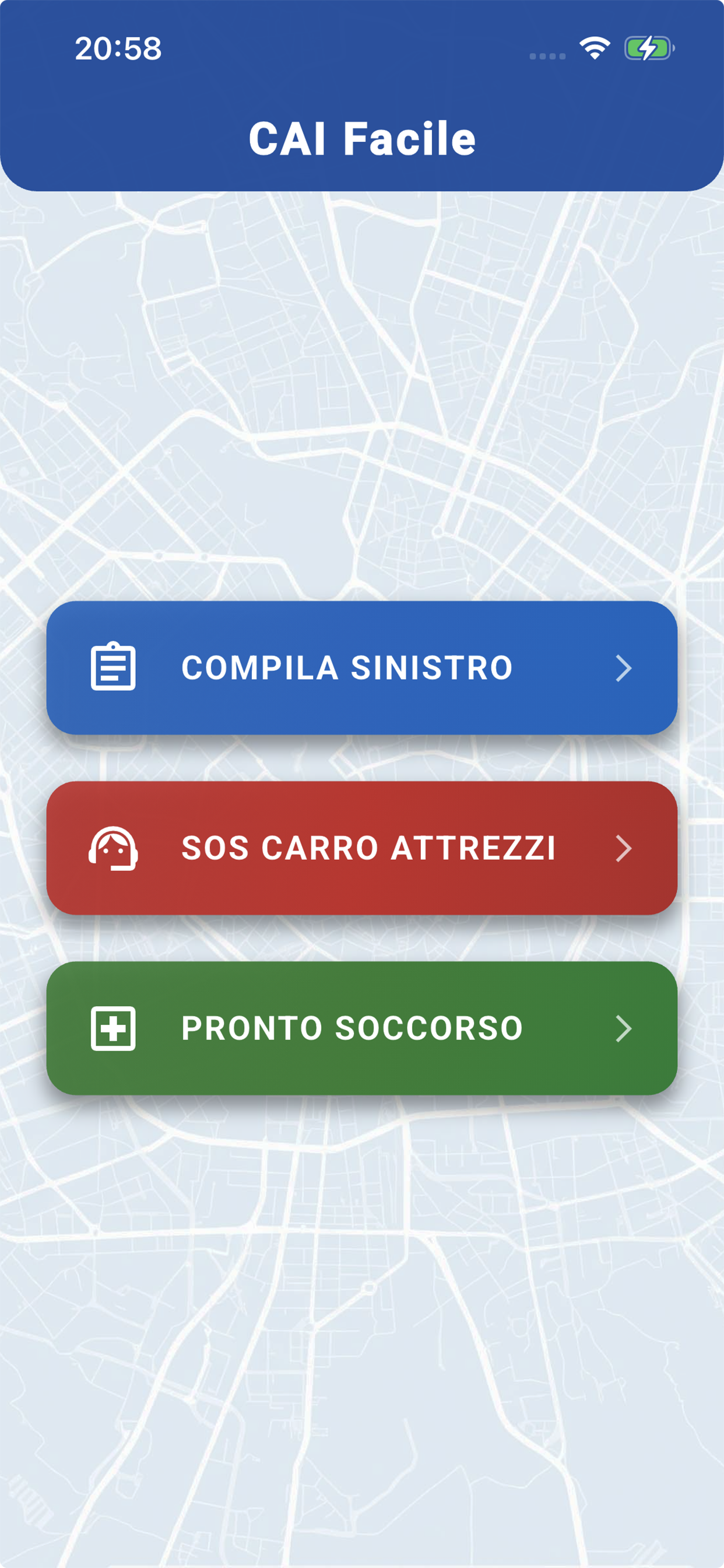Expand SOS Carro Attrezzi with the right chevron
The height and width of the screenshot is (1568, 724).
click(x=624, y=849)
